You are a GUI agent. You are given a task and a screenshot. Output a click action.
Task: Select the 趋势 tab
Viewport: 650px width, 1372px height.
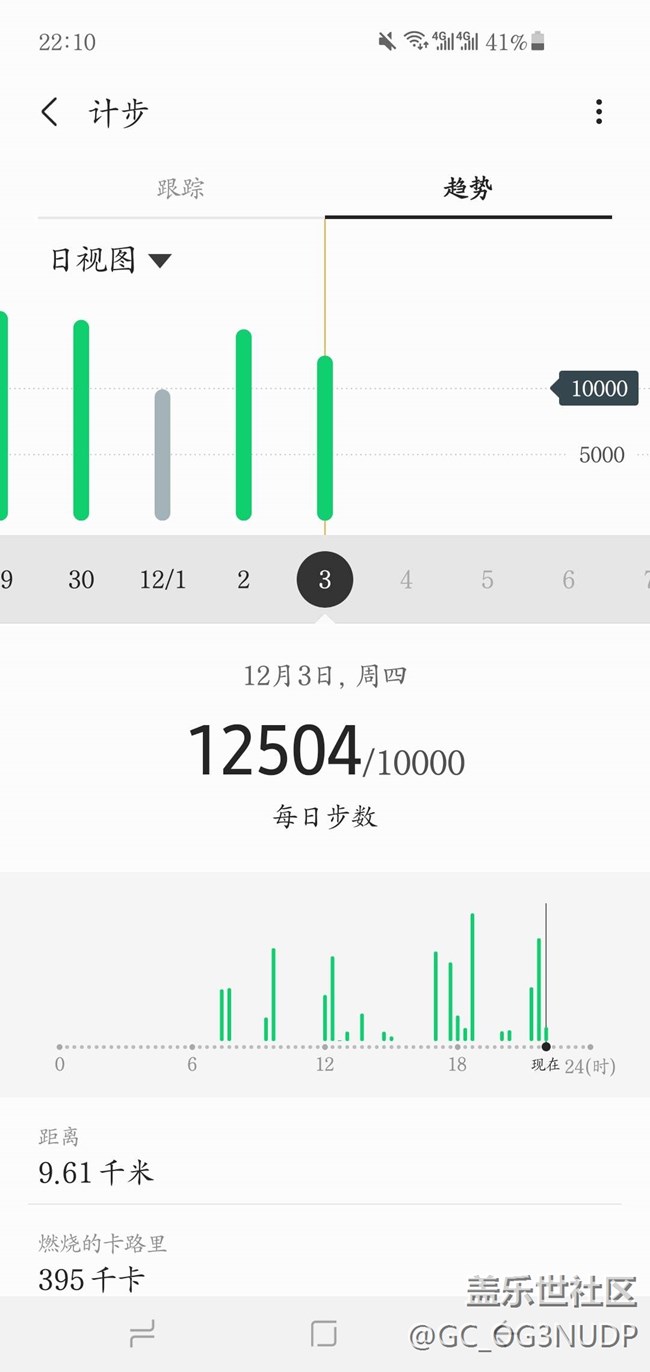[x=468, y=188]
